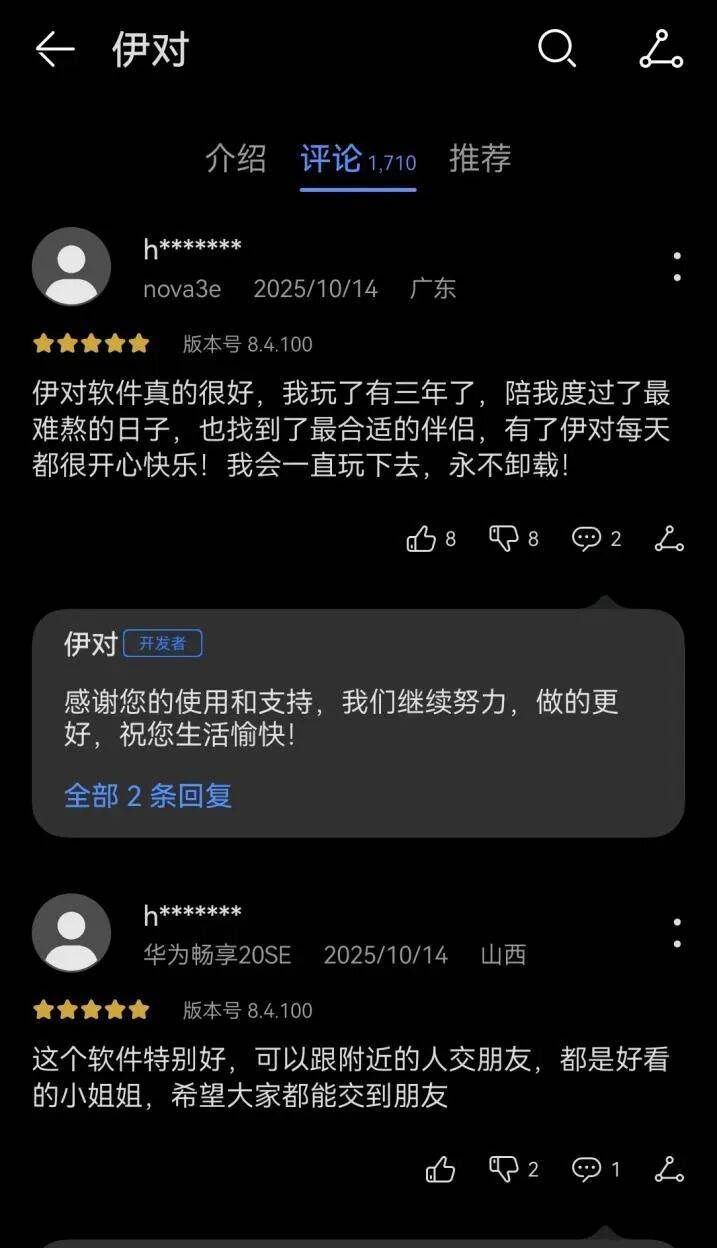Image resolution: width=717 pixels, height=1248 pixels.
Task: Dislike the review from 山西
Action: click(503, 1169)
